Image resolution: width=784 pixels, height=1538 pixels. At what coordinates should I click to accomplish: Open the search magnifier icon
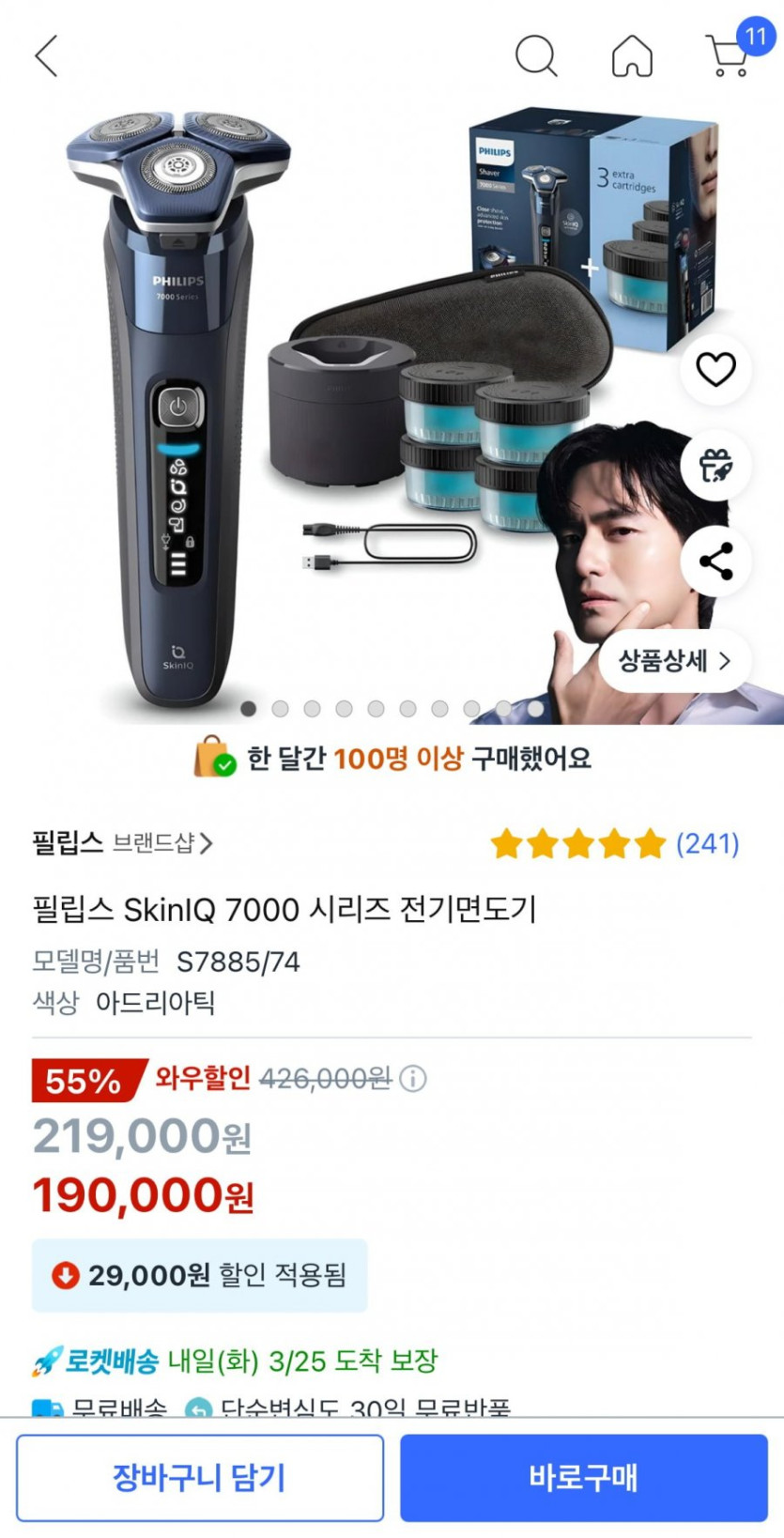tap(536, 56)
